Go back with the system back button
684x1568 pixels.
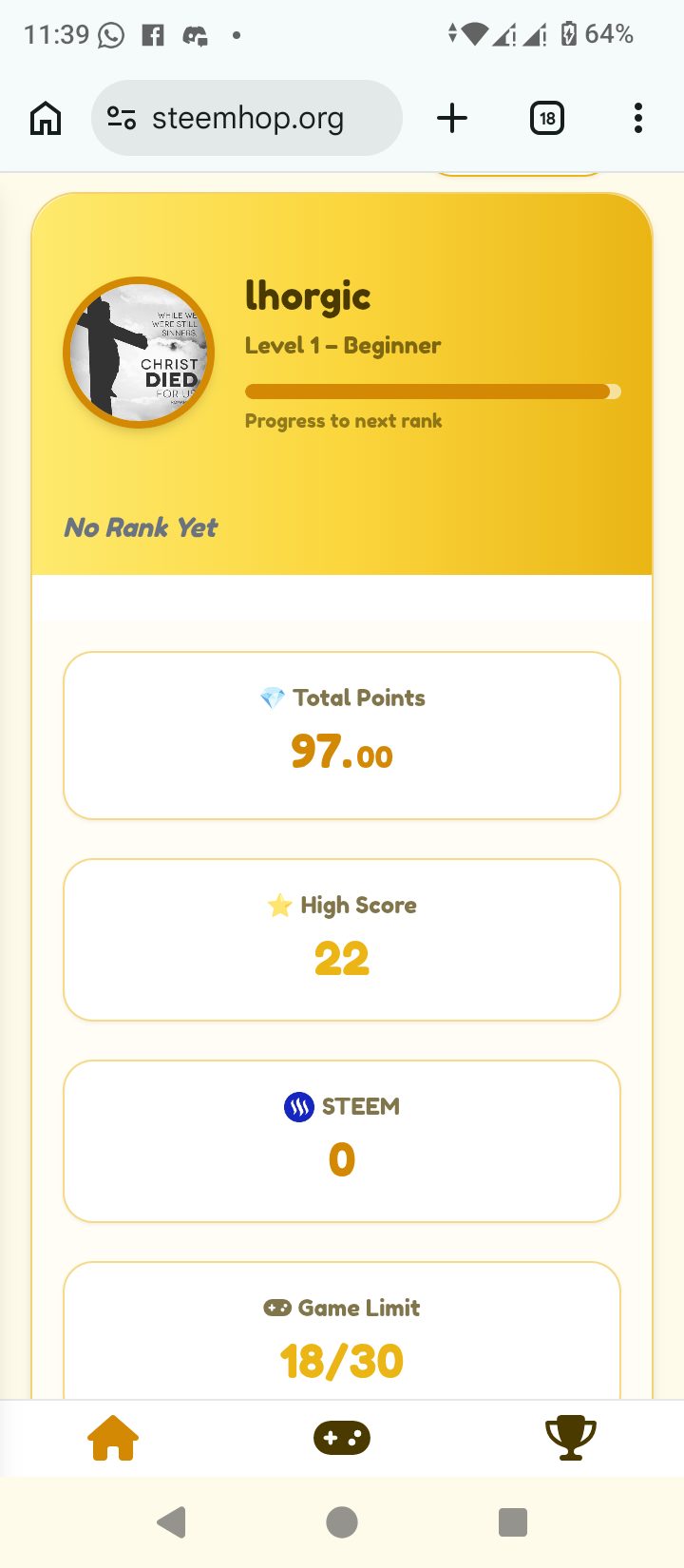[x=172, y=1522]
